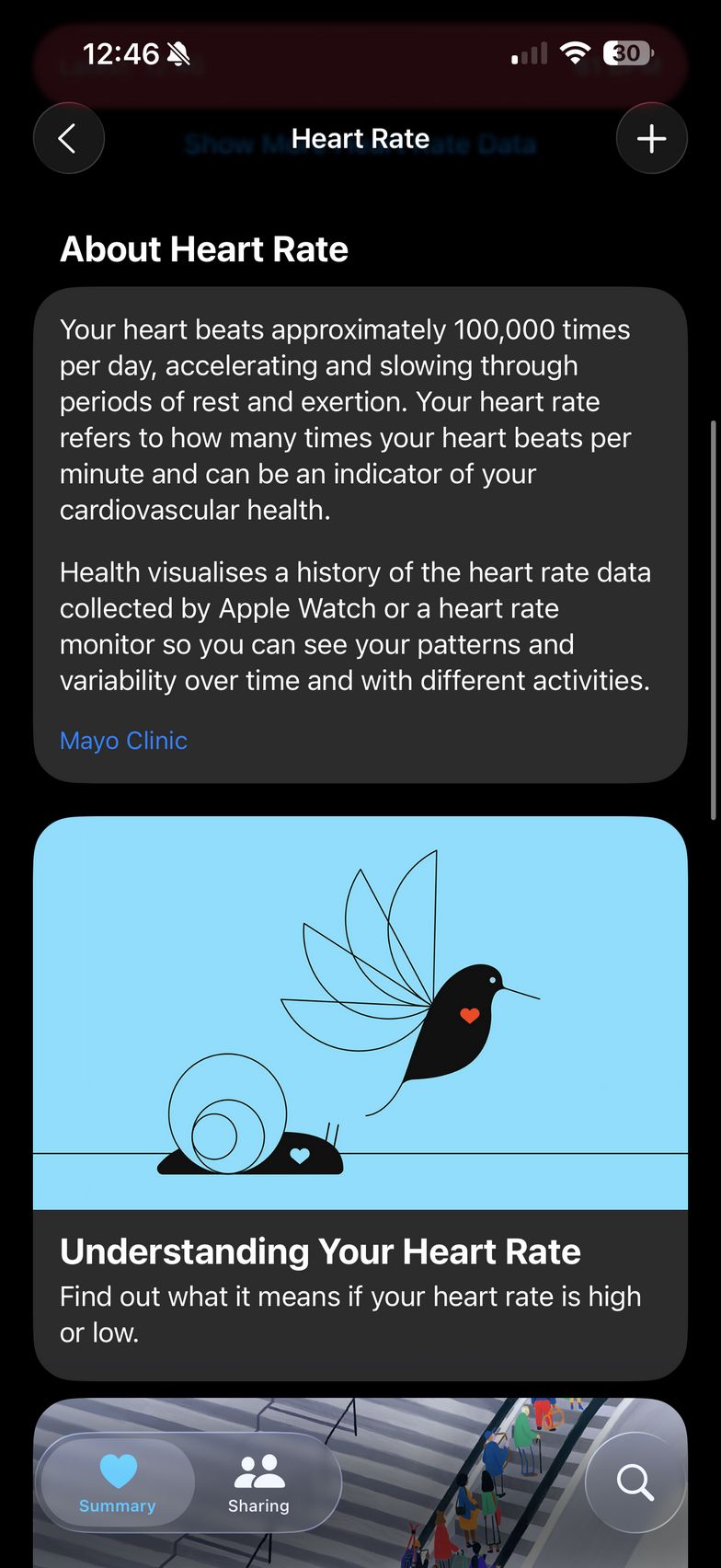Go back from Heart Rate
The width and height of the screenshot is (721, 1568).
68,139
